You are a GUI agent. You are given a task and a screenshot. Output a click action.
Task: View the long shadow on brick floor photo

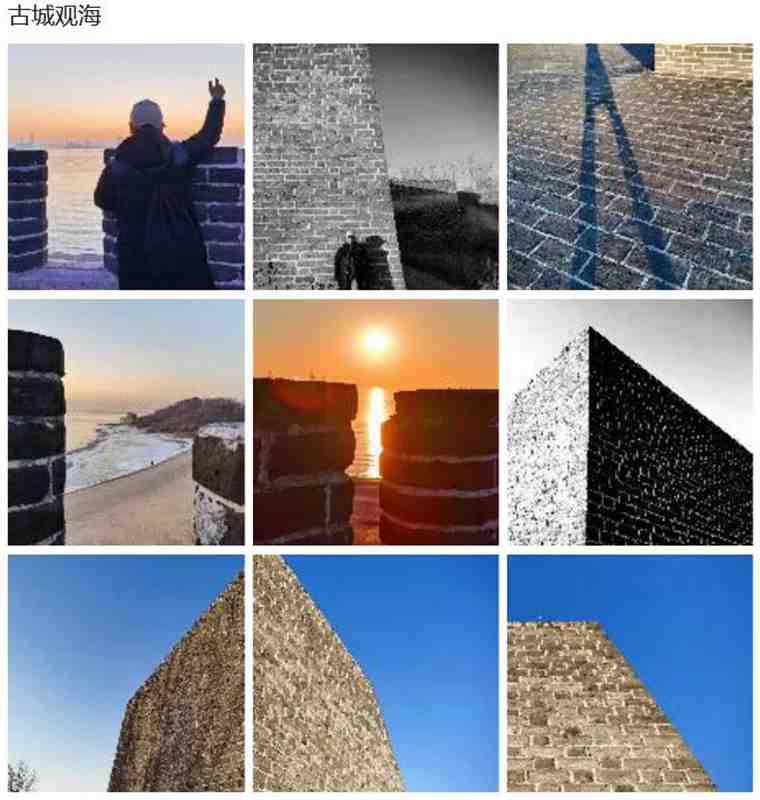click(x=629, y=166)
